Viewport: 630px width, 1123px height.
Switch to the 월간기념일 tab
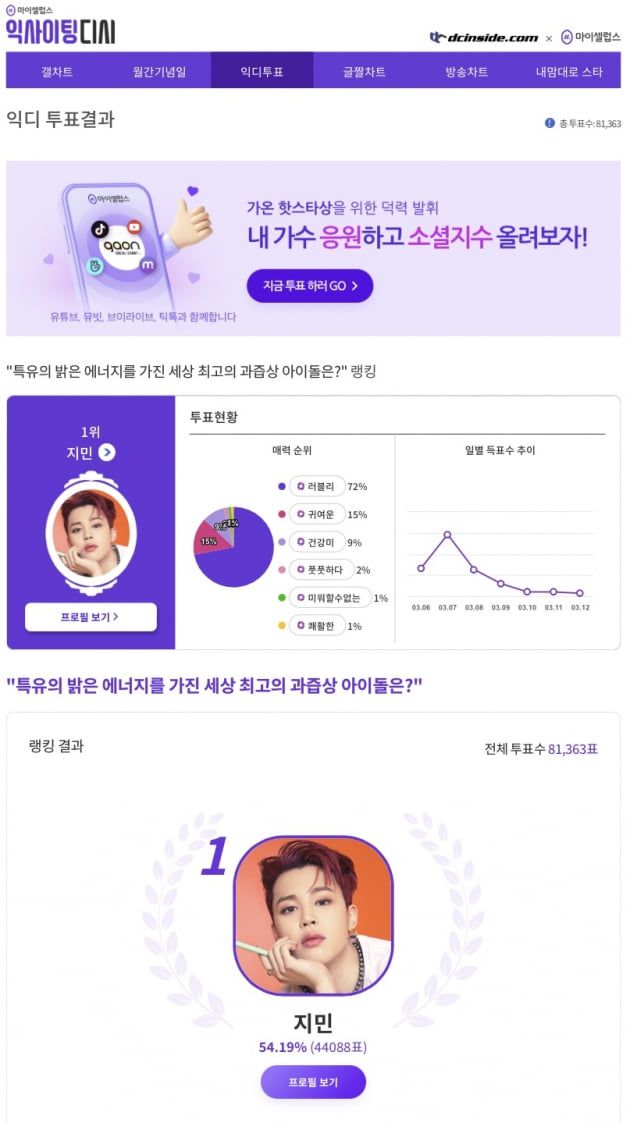coord(159,72)
